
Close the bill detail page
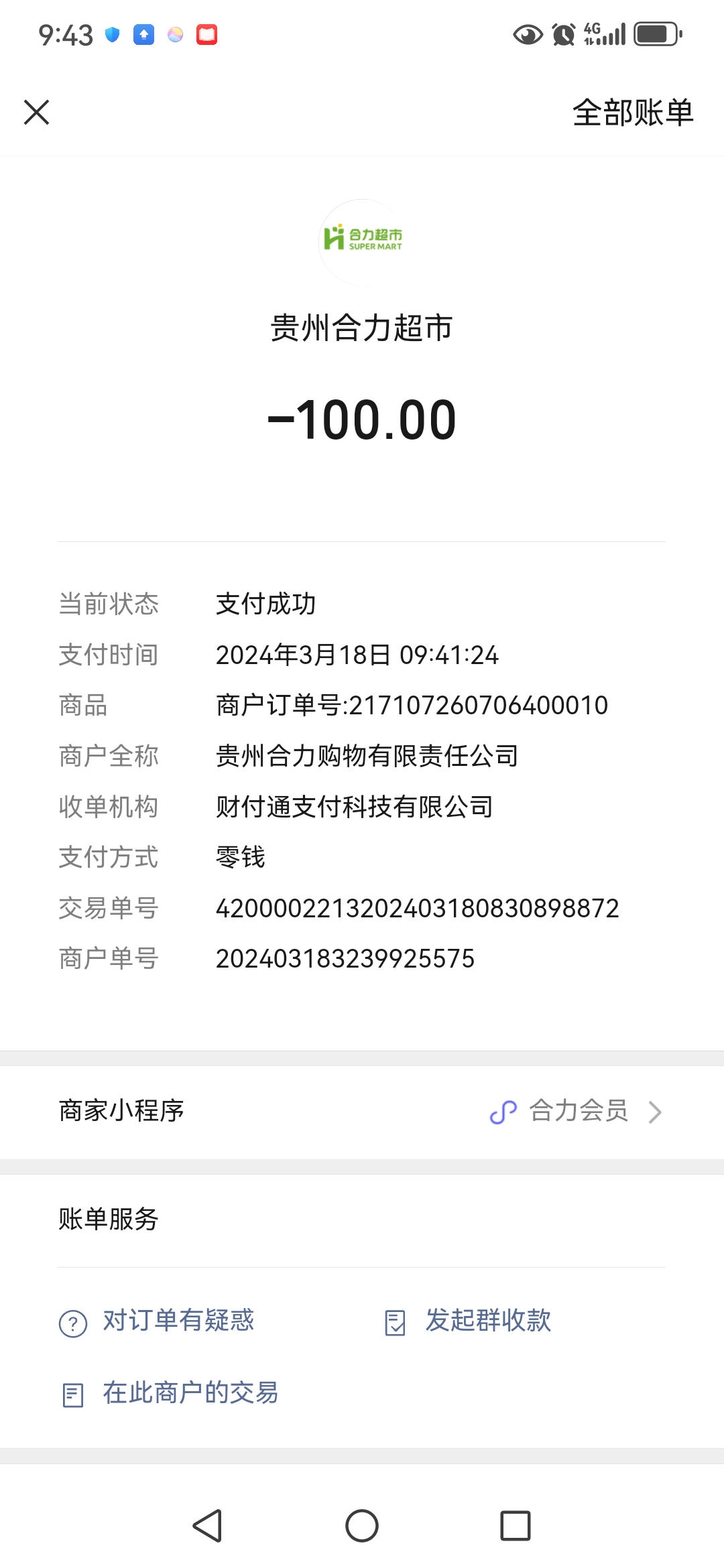(x=37, y=112)
